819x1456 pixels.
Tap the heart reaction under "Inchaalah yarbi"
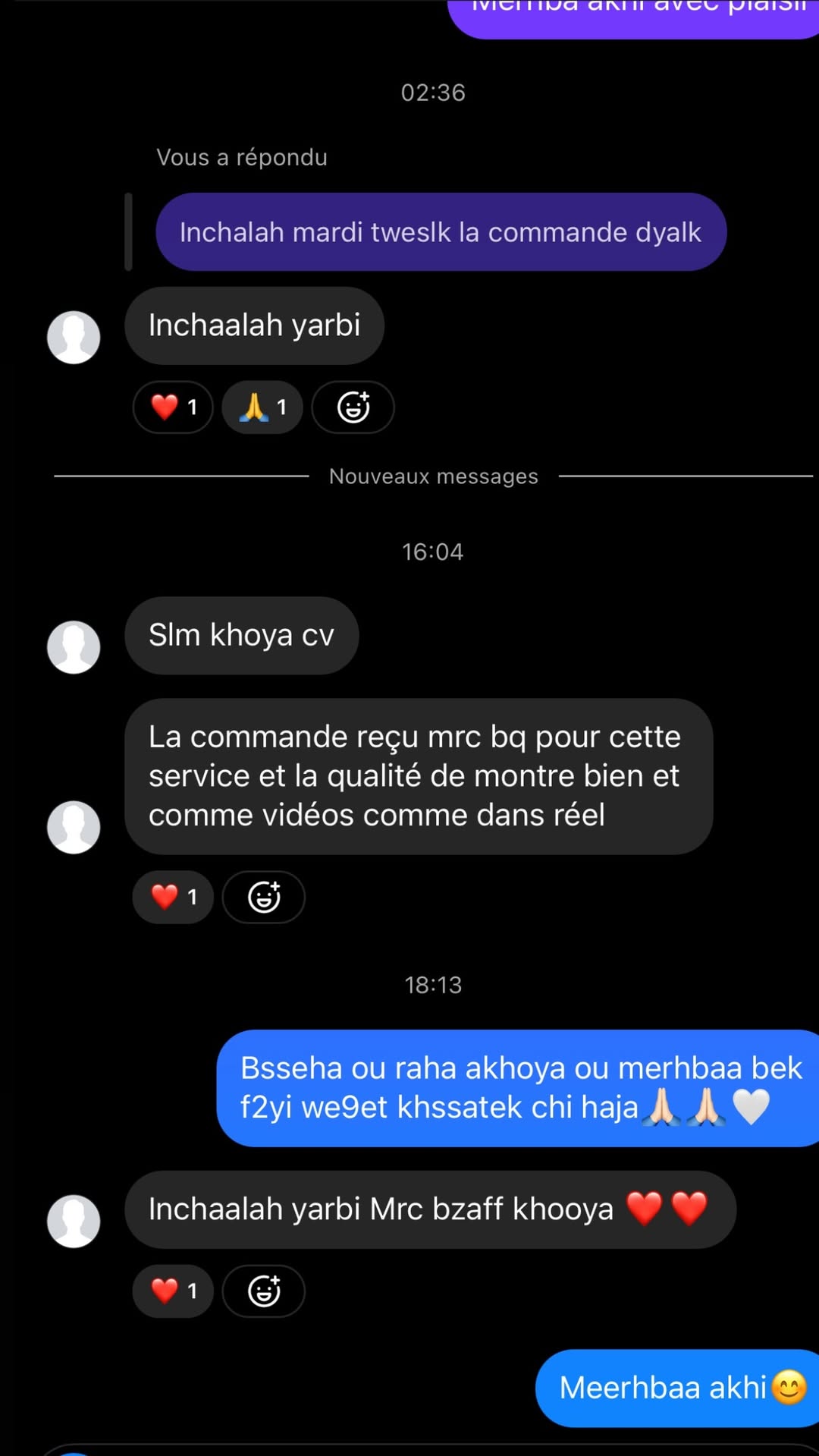pyautogui.click(x=173, y=407)
